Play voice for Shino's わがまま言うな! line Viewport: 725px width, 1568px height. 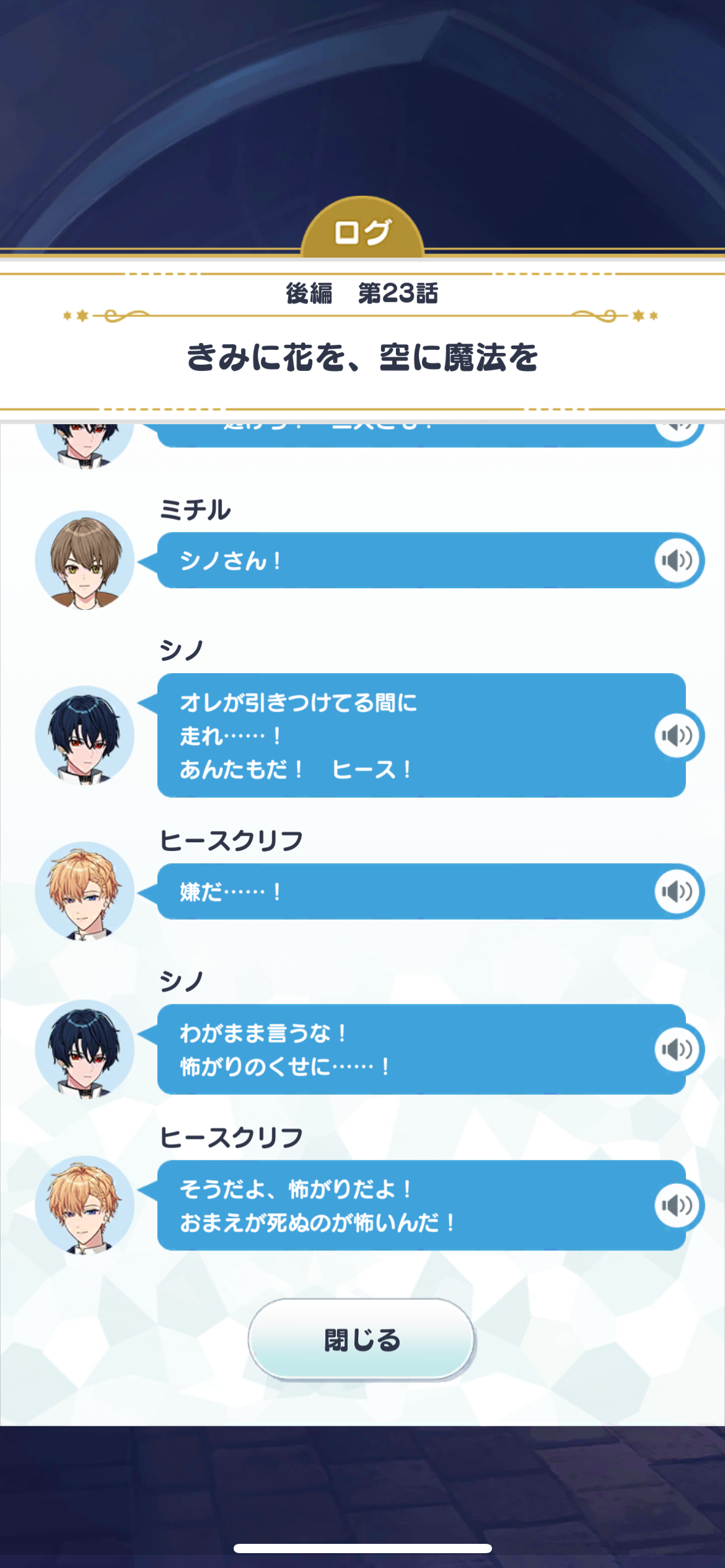tap(677, 1049)
